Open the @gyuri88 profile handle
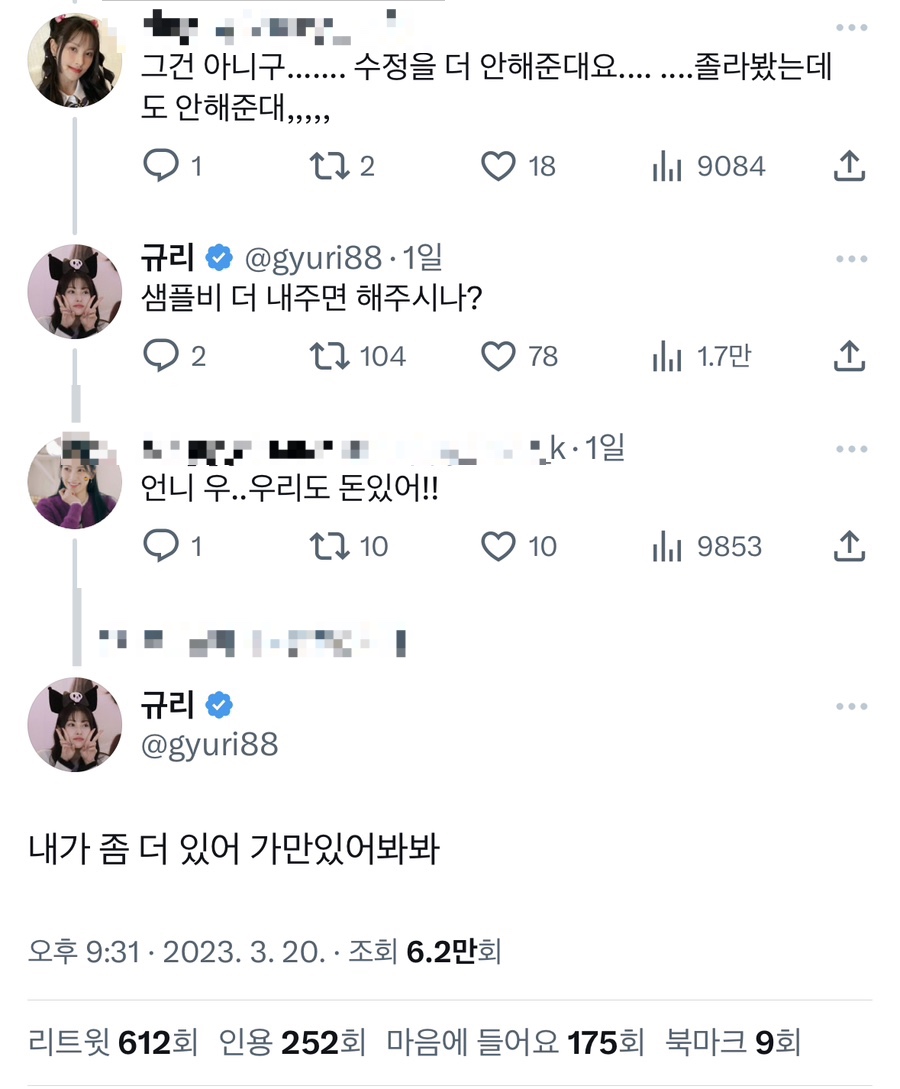This screenshot has width=900, height=1089. pyautogui.click(x=210, y=744)
